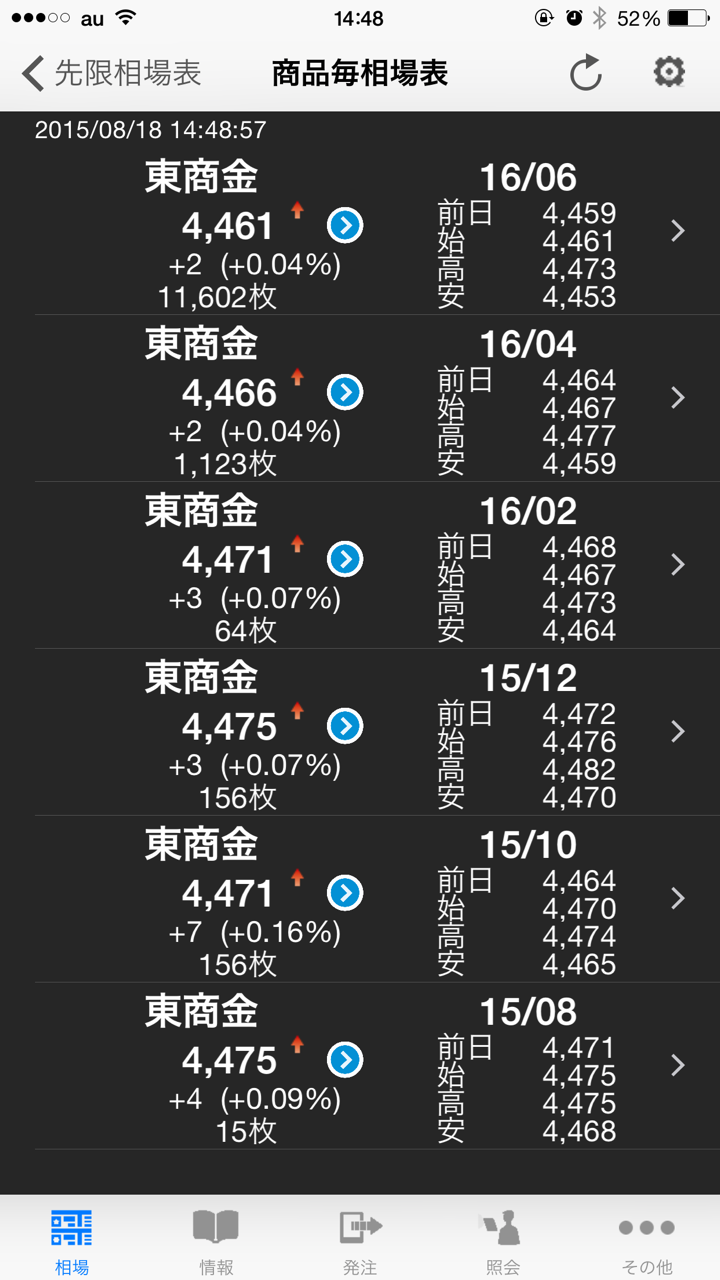The image size is (720, 1280).
Task: Tap the blue arrow for 16/06 contract
Action: pos(345,227)
